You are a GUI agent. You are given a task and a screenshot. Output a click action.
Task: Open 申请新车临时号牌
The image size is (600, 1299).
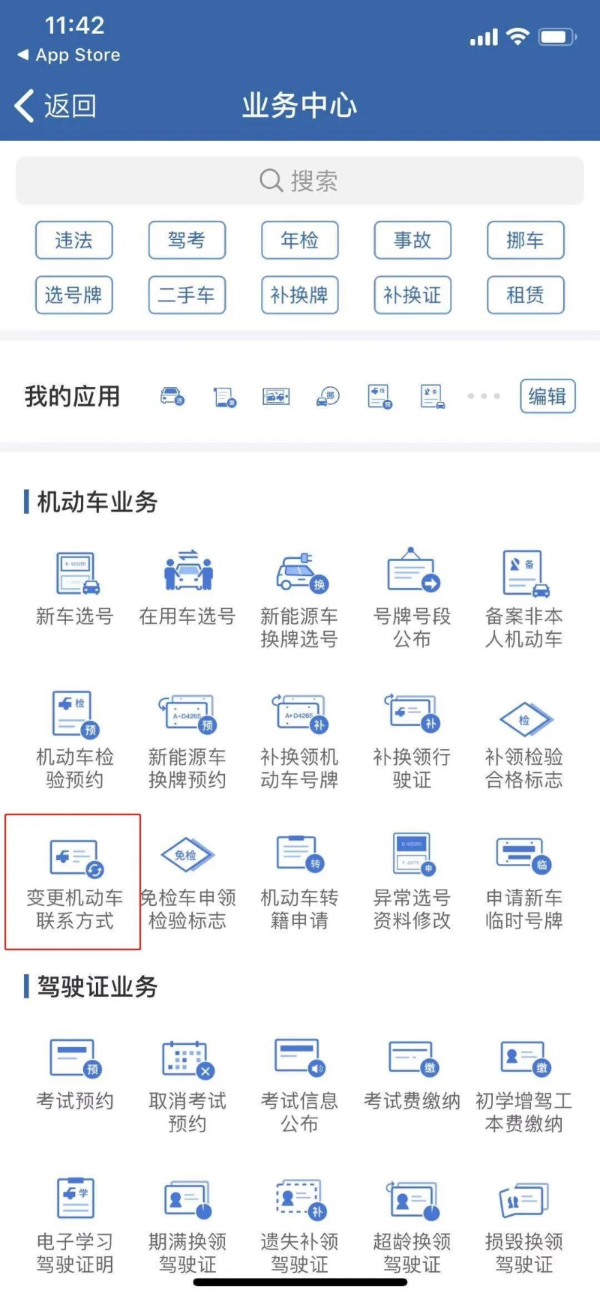pyautogui.click(x=524, y=882)
